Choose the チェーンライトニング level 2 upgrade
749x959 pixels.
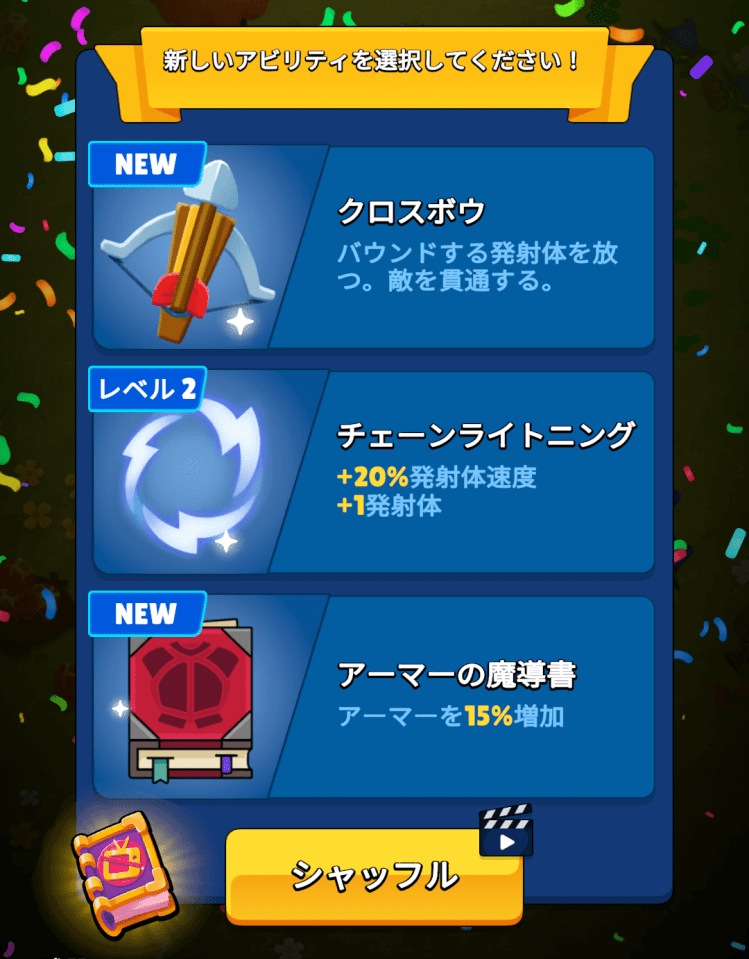click(x=374, y=472)
